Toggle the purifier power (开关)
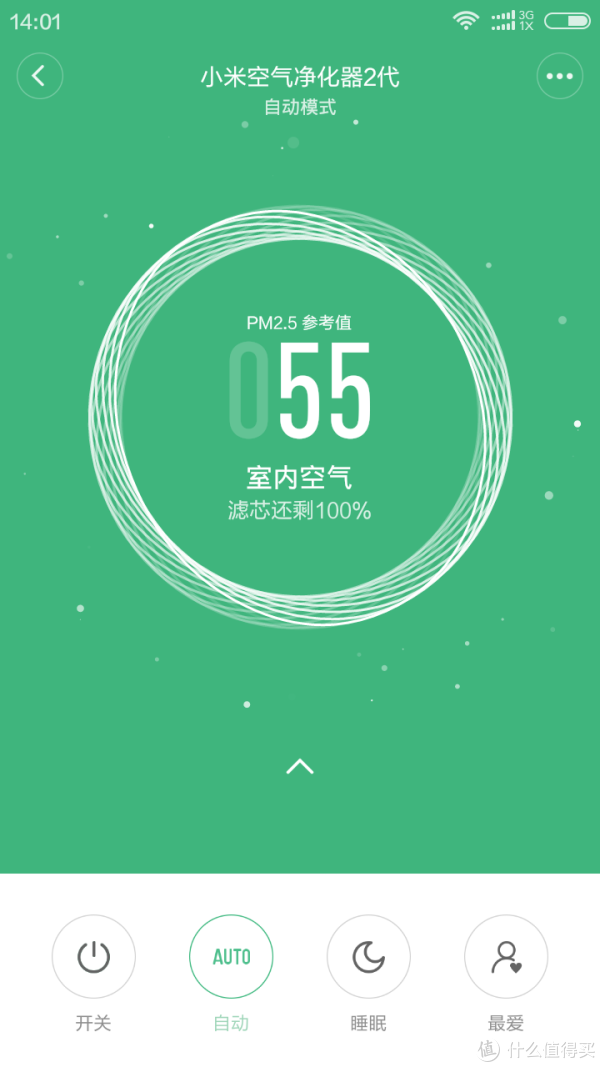 tap(93, 957)
